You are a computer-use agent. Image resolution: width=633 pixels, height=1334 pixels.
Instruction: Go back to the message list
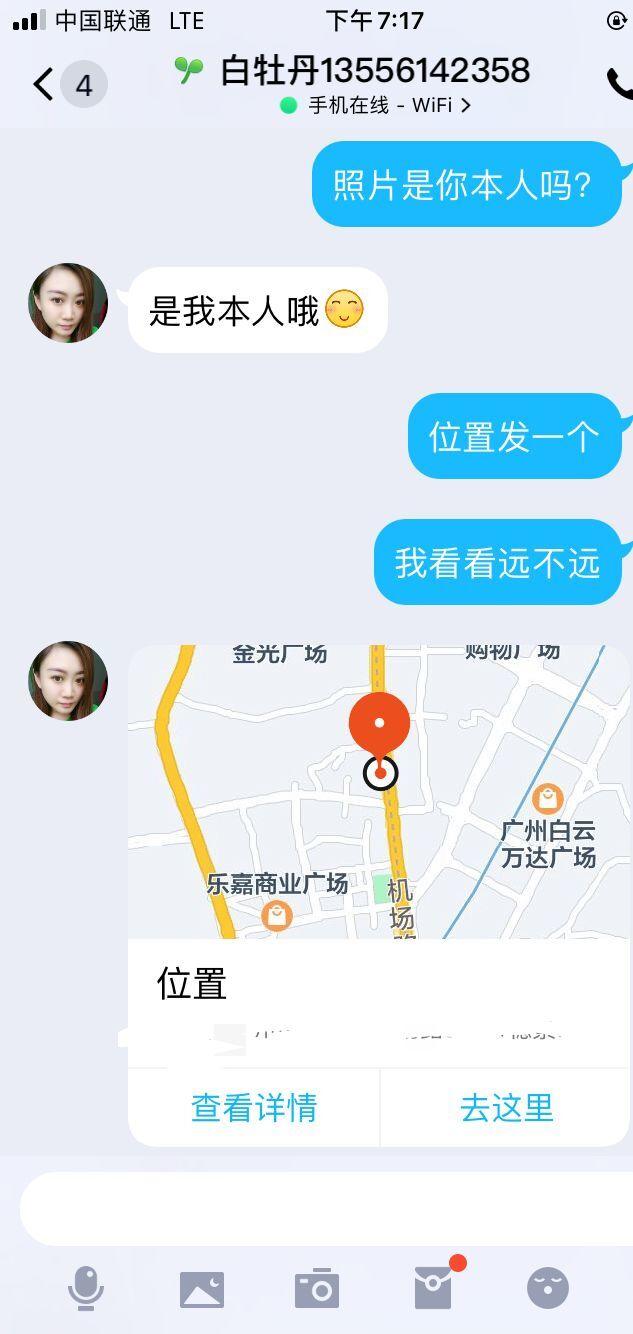pos(43,84)
